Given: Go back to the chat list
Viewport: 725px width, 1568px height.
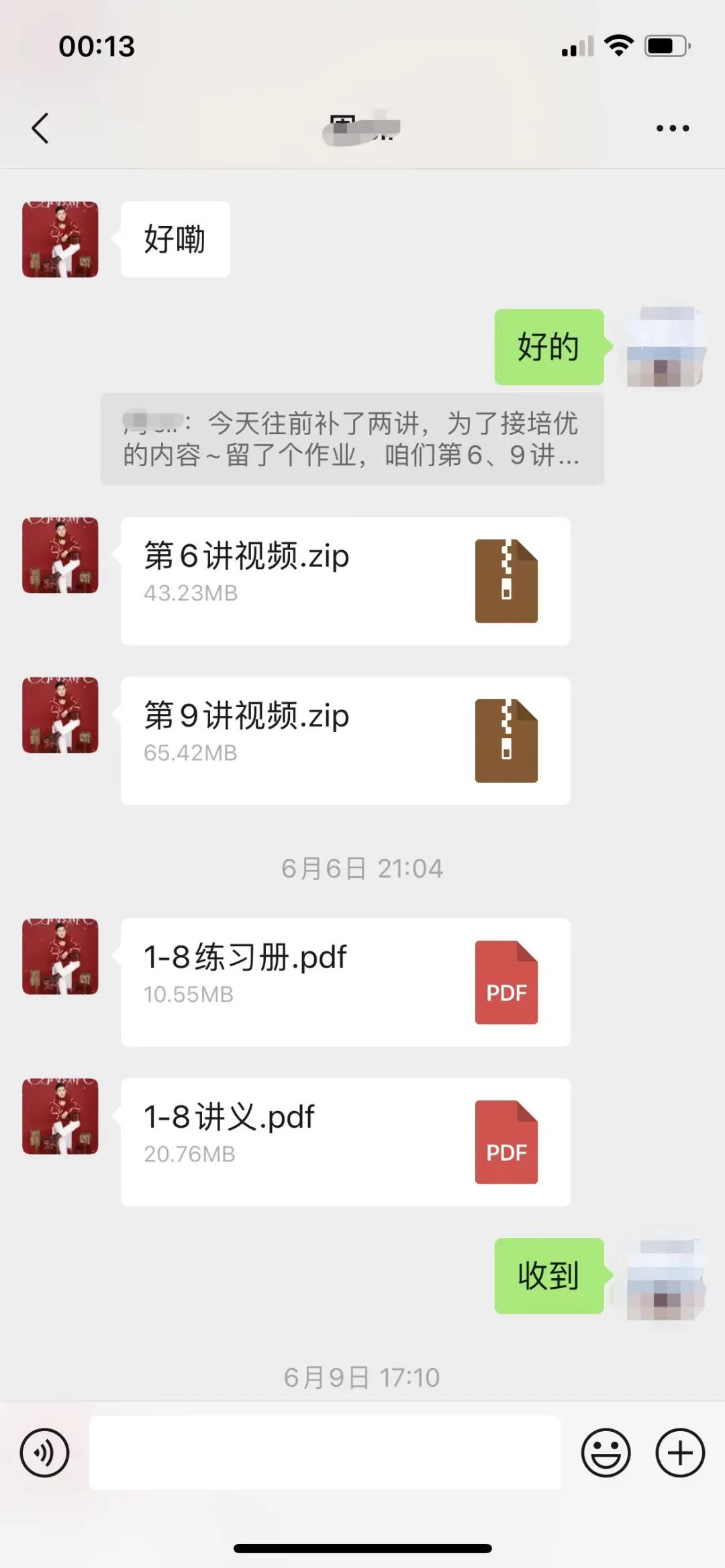Looking at the screenshot, I should [x=40, y=128].
